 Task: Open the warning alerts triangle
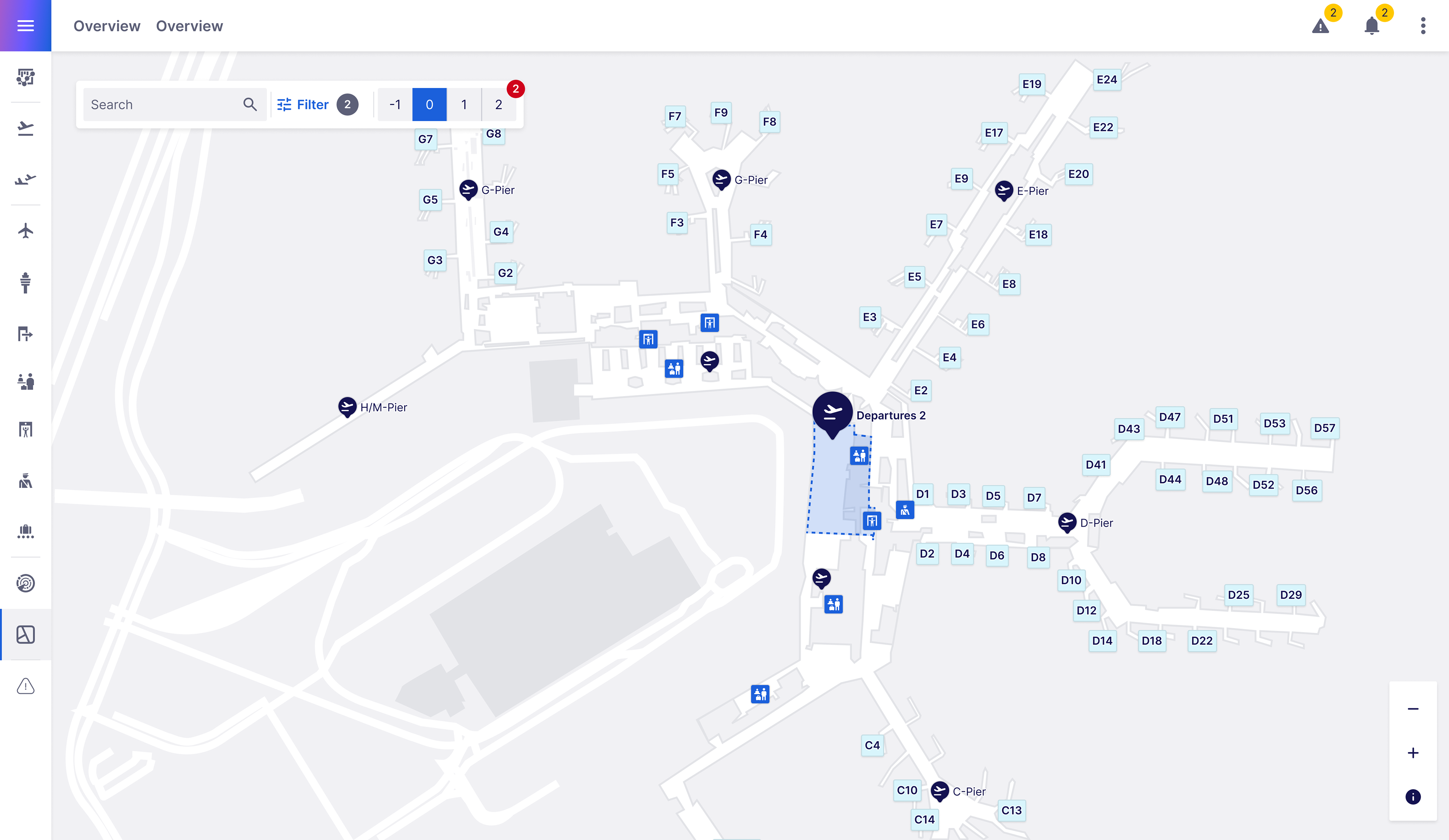point(1321,26)
